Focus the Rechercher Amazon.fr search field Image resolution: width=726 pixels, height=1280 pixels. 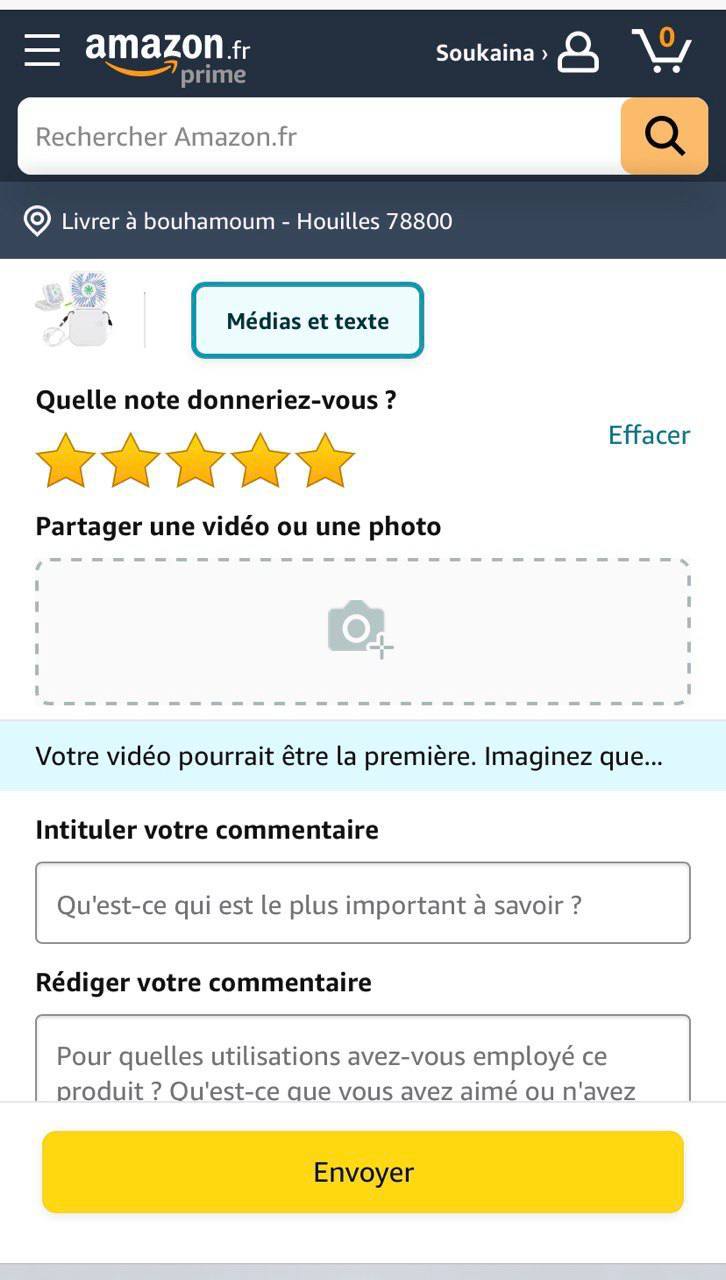click(320, 137)
